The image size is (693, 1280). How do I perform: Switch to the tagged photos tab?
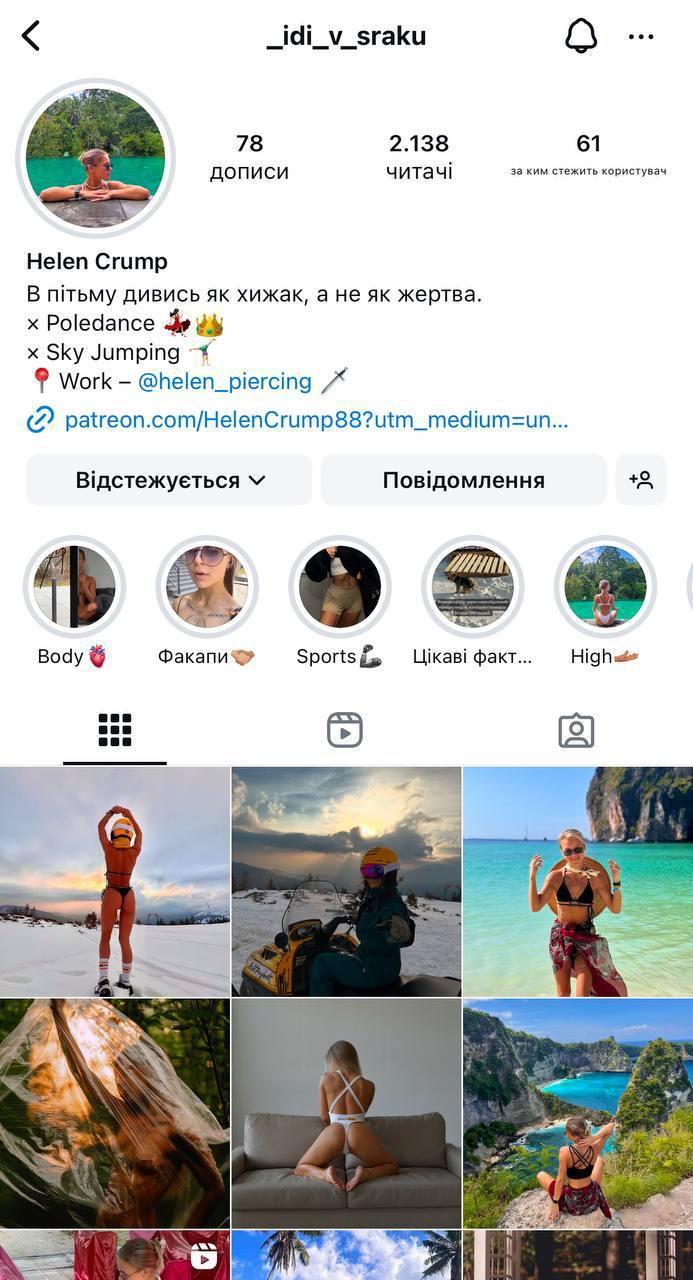(576, 731)
